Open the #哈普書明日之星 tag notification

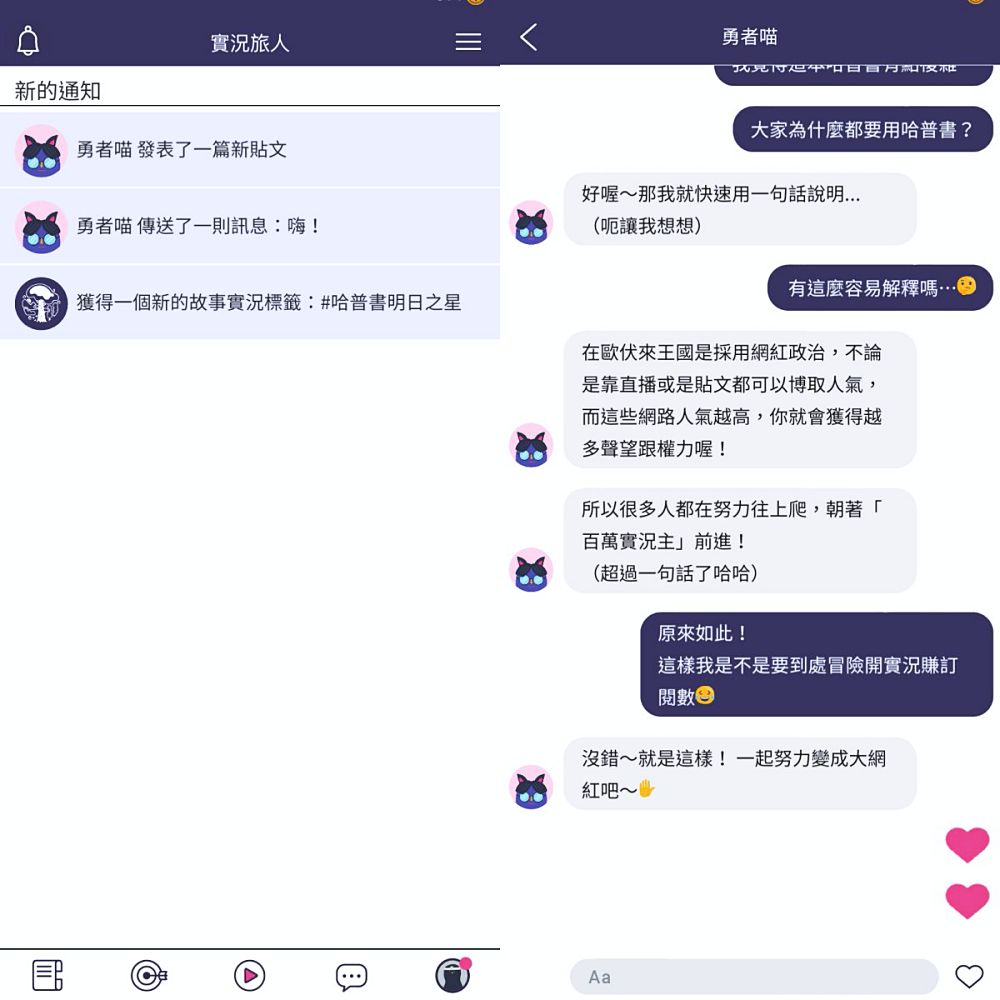250,302
